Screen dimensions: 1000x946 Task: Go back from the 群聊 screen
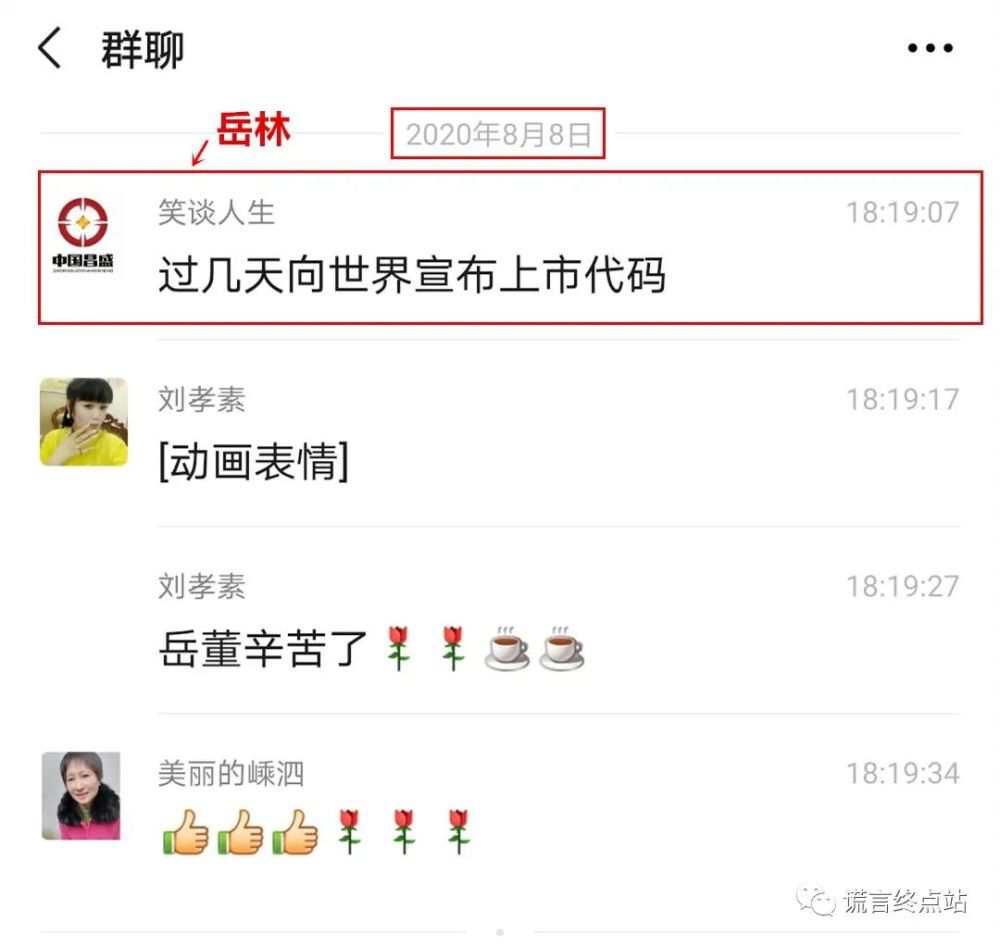click(x=50, y=49)
